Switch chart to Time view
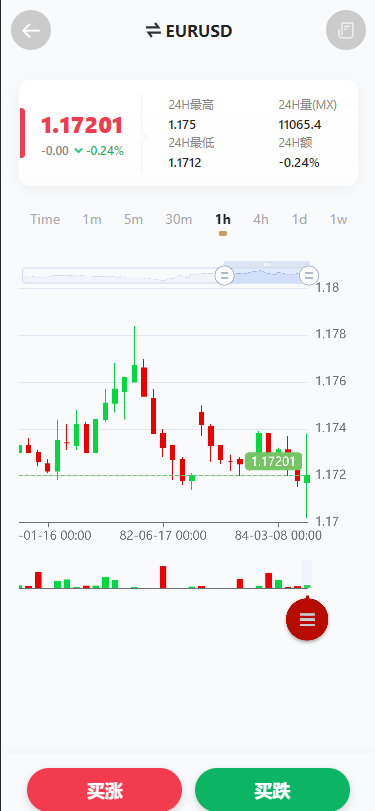This screenshot has width=375, height=811. [45, 219]
